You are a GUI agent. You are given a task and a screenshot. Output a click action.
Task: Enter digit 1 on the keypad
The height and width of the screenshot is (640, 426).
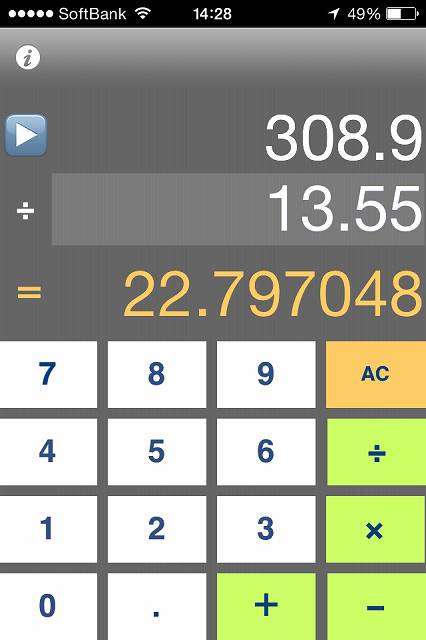(x=49, y=529)
